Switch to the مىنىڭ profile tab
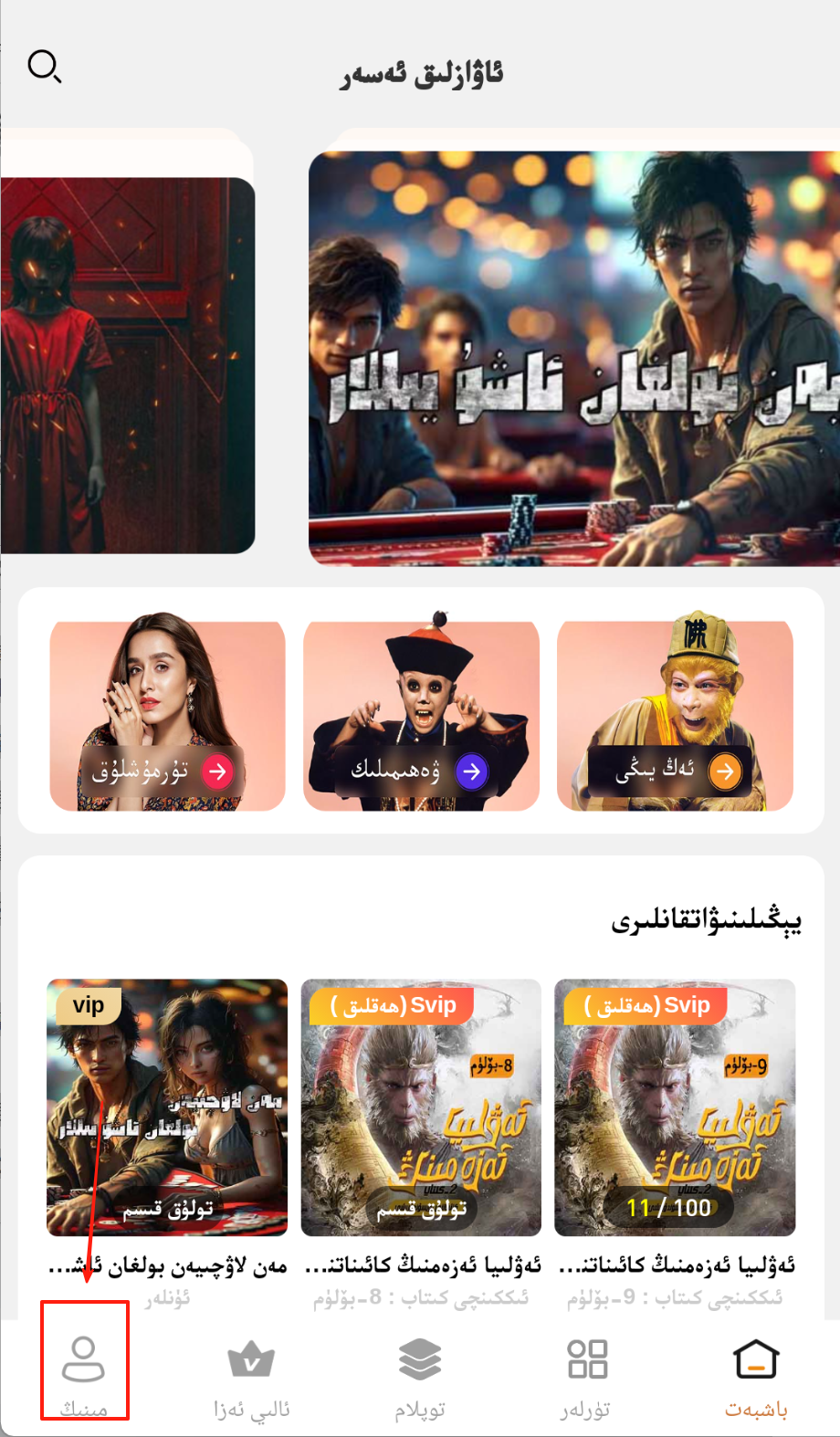 coord(84,1376)
